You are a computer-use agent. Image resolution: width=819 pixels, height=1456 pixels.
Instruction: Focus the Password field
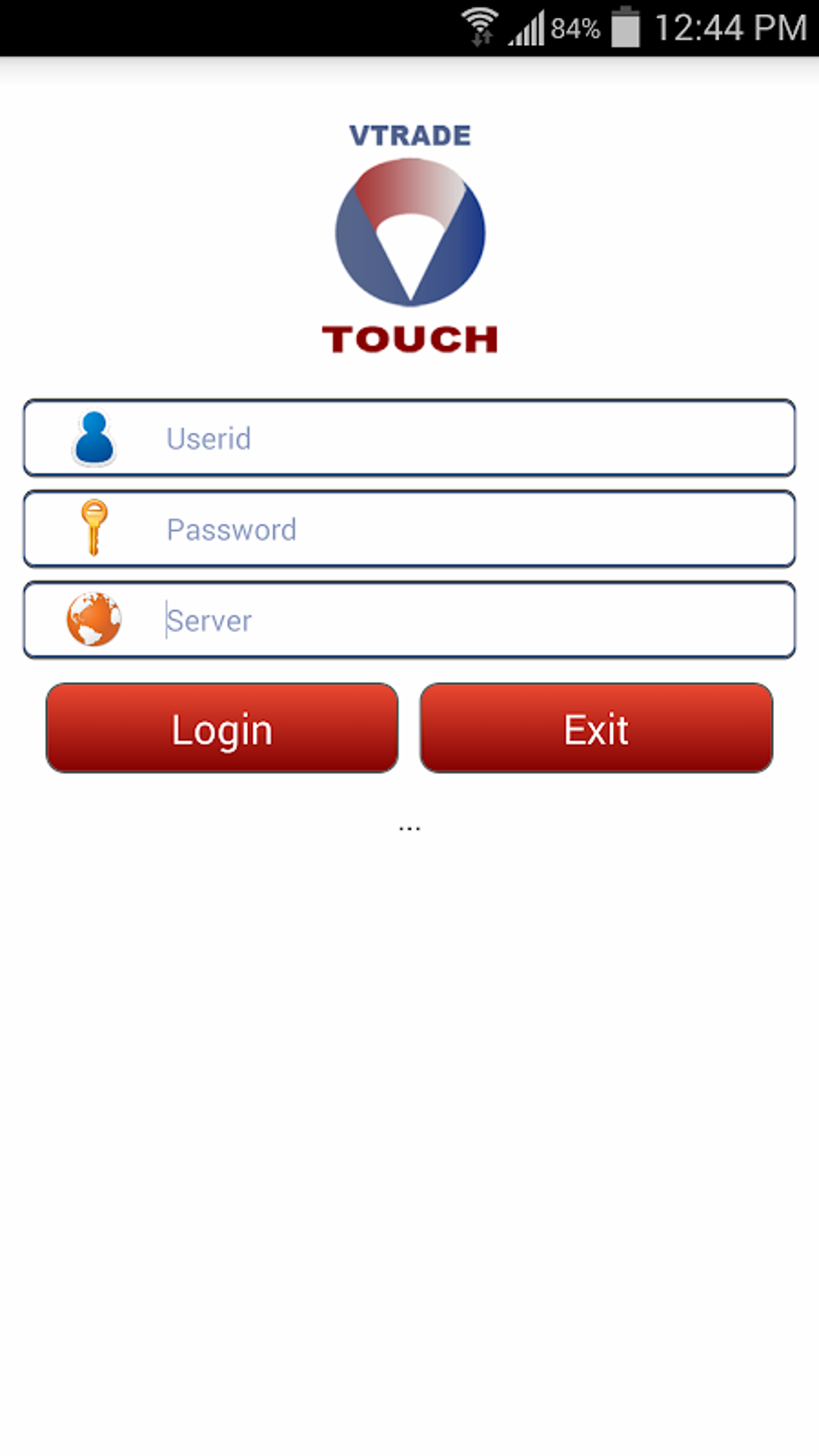[x=409, y=529]
